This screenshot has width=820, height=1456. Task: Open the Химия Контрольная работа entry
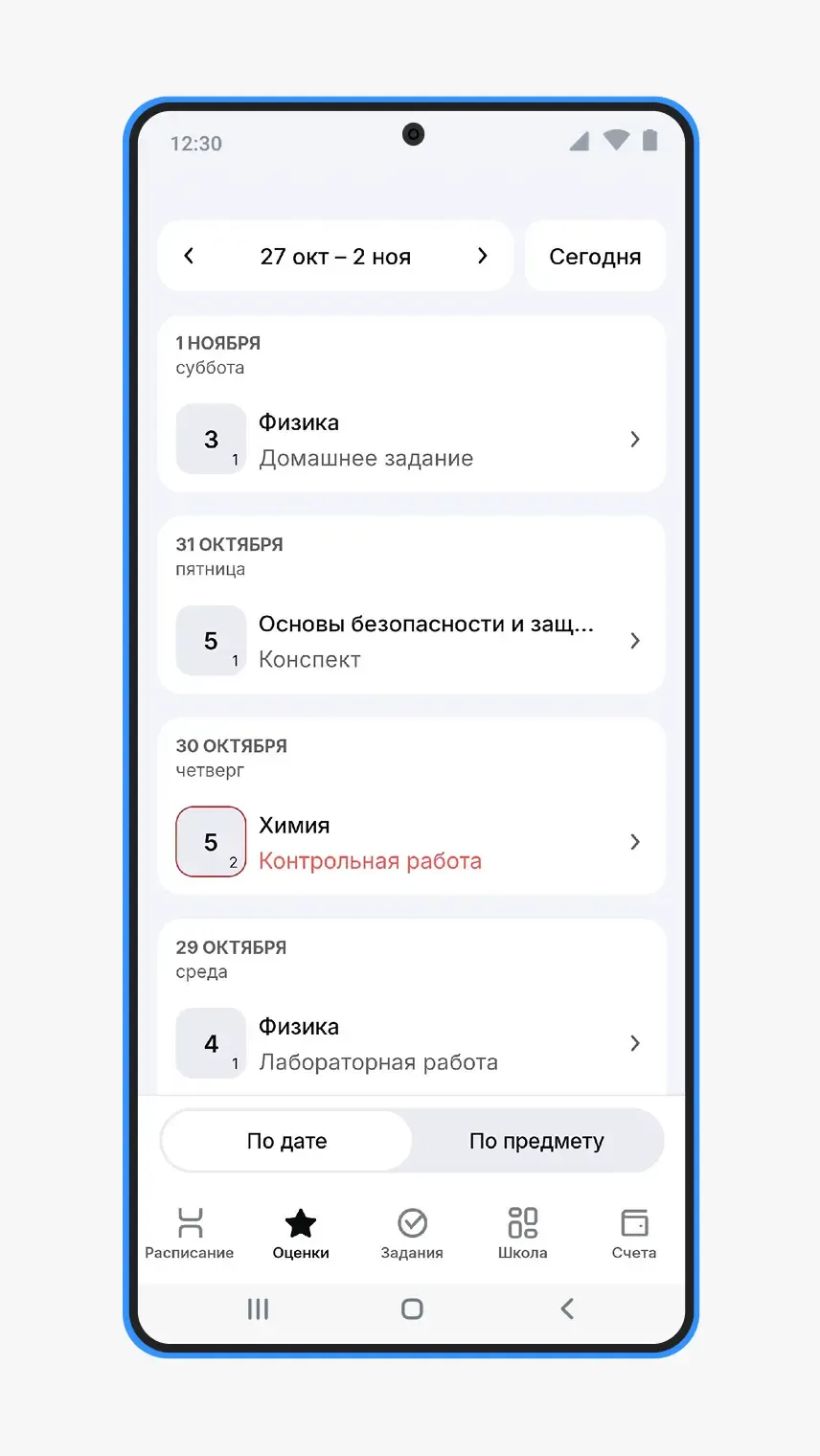tap(412, 842)
